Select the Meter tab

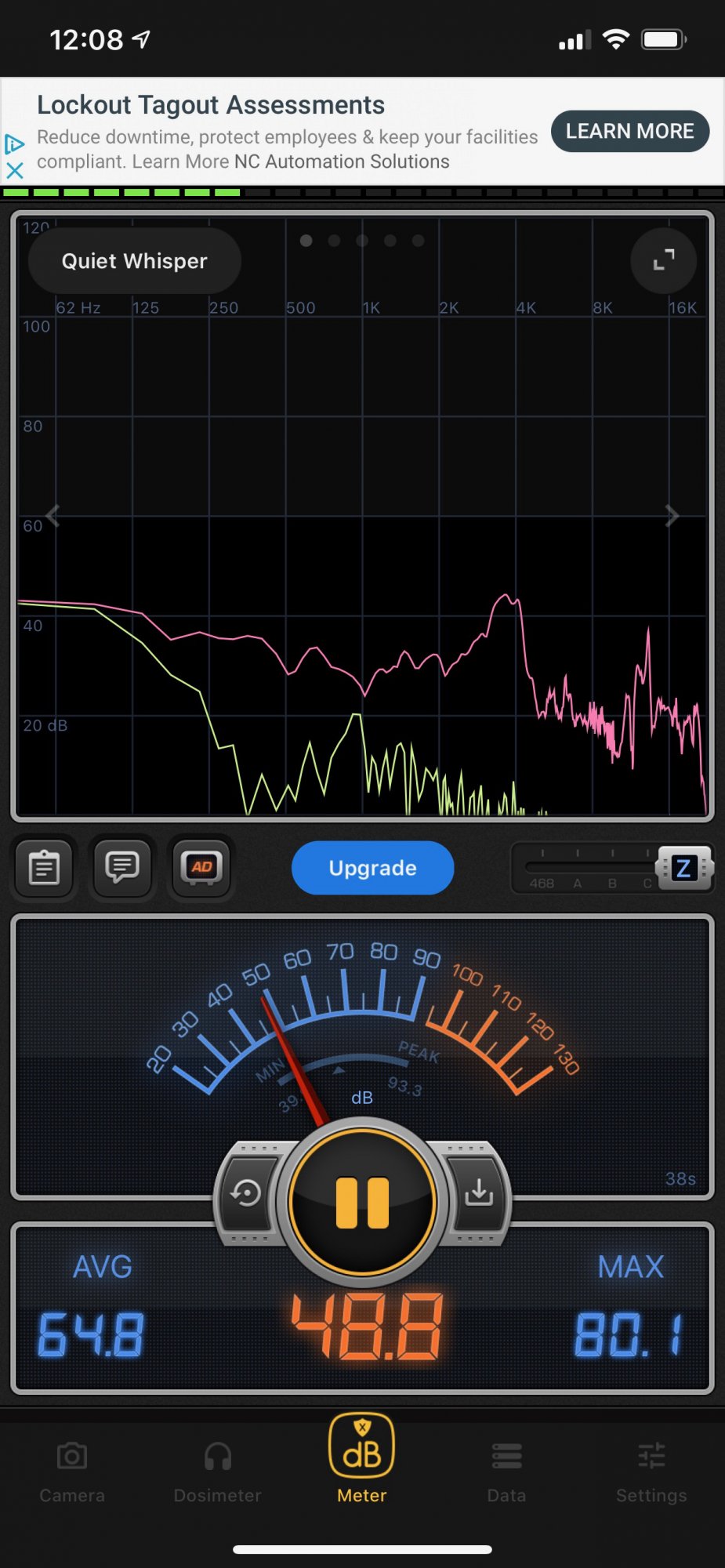pyautogui.click(x=362, y=1460)
